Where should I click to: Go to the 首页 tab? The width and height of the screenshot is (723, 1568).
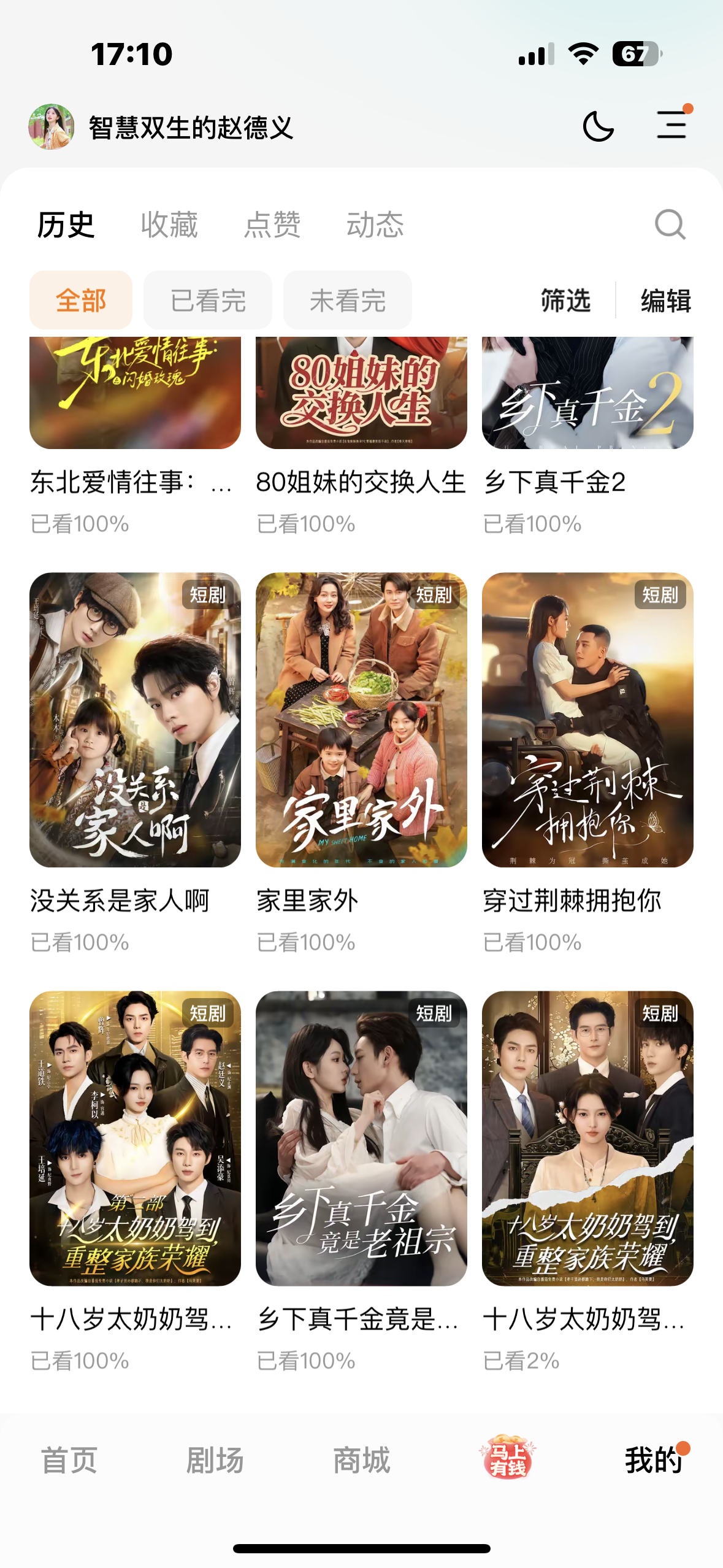[x=69, y=1460]
